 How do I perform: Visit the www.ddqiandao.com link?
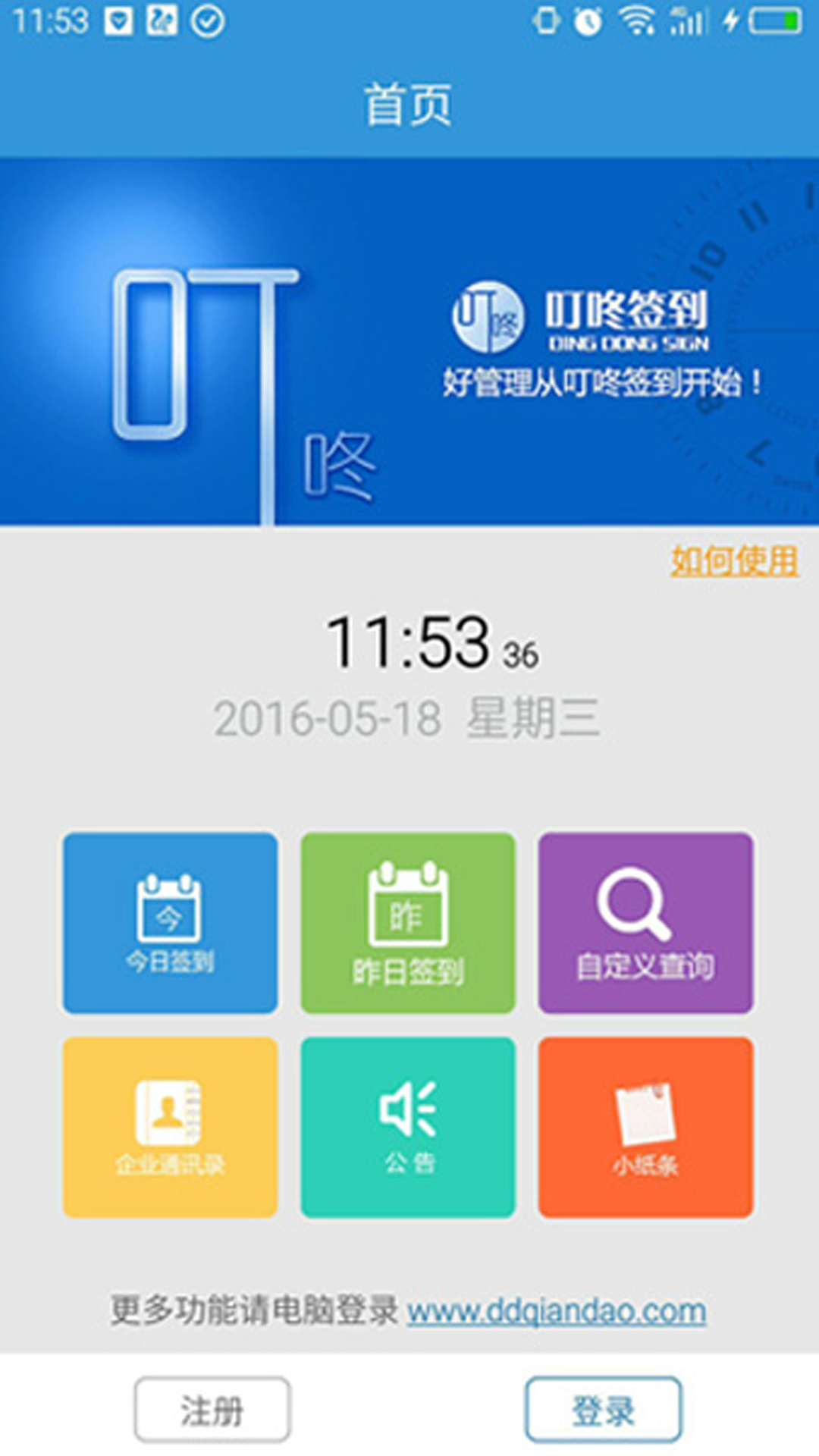click(x=557, y=1311)
